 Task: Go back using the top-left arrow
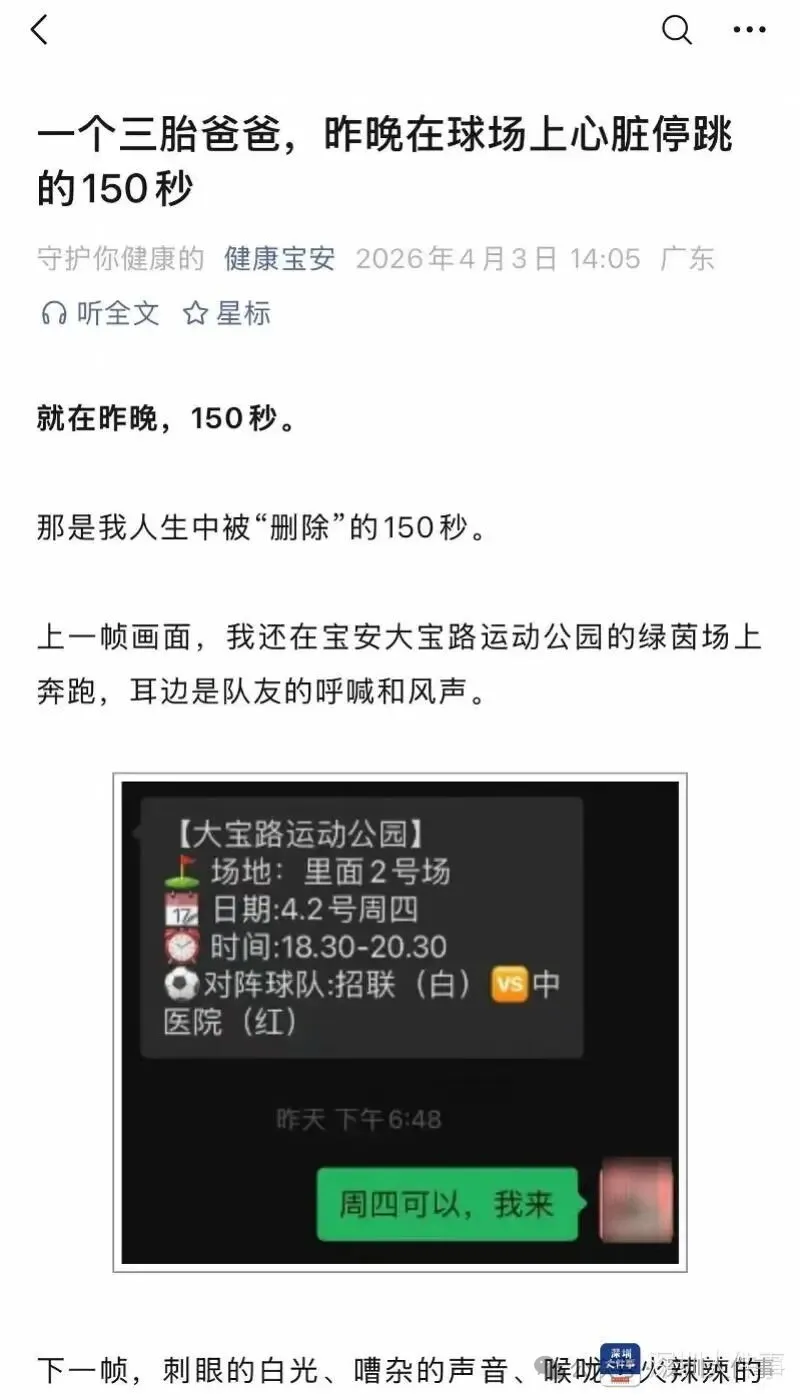click(x=40, y=30)
